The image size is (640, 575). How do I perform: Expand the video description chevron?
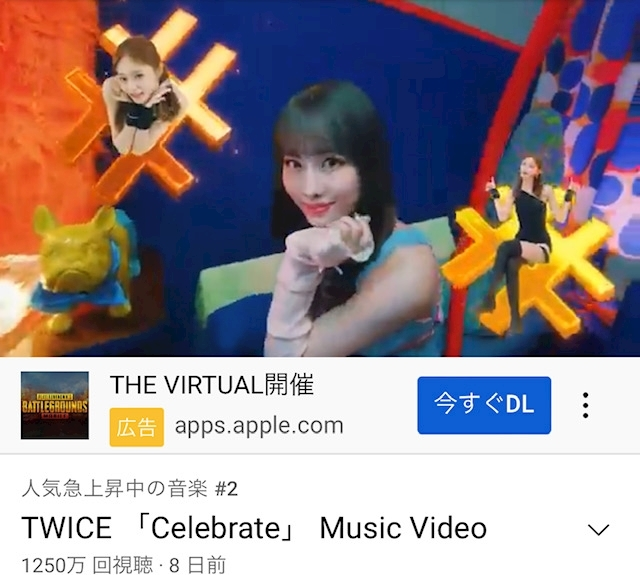click(598, 529)
